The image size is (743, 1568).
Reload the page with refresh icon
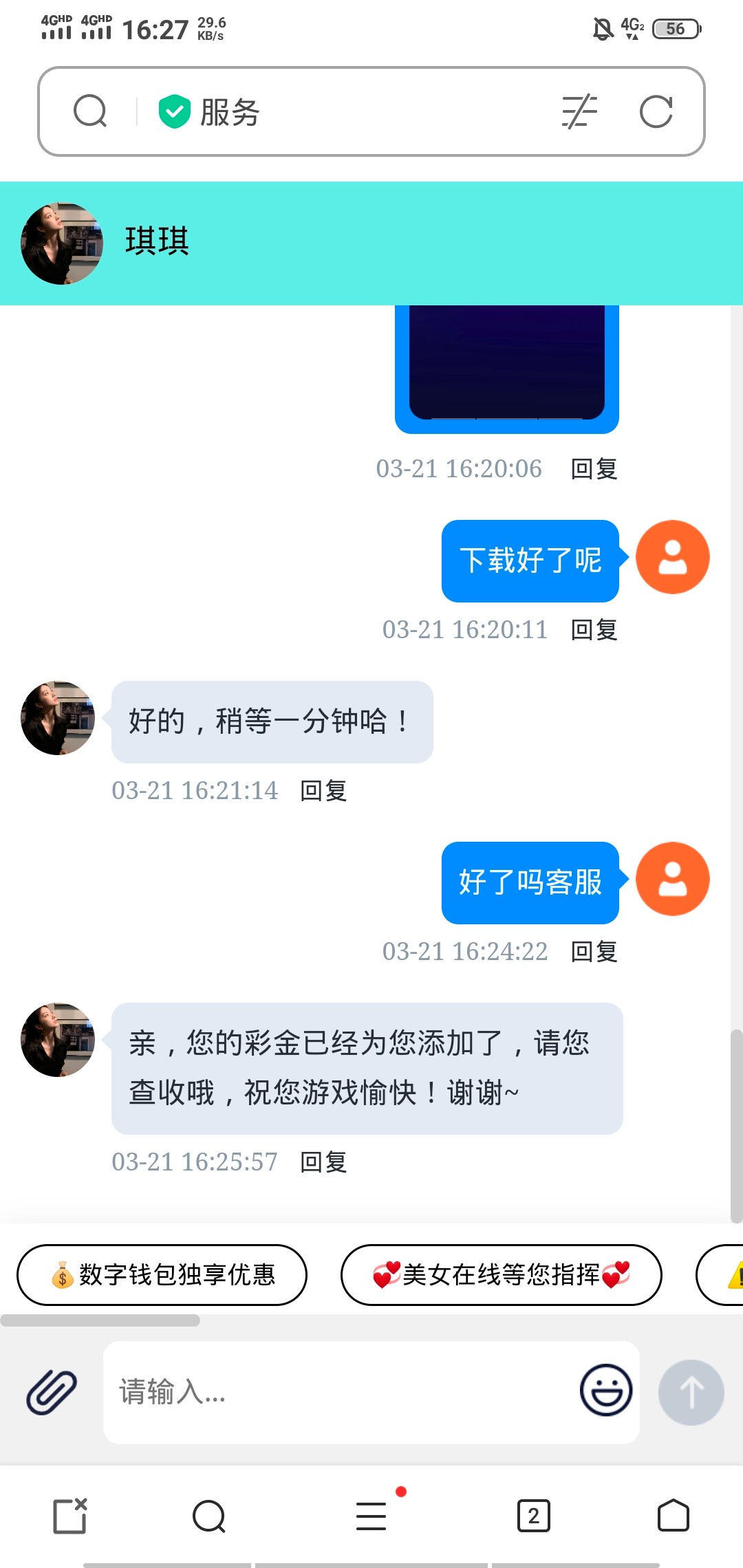pos(656,111)
